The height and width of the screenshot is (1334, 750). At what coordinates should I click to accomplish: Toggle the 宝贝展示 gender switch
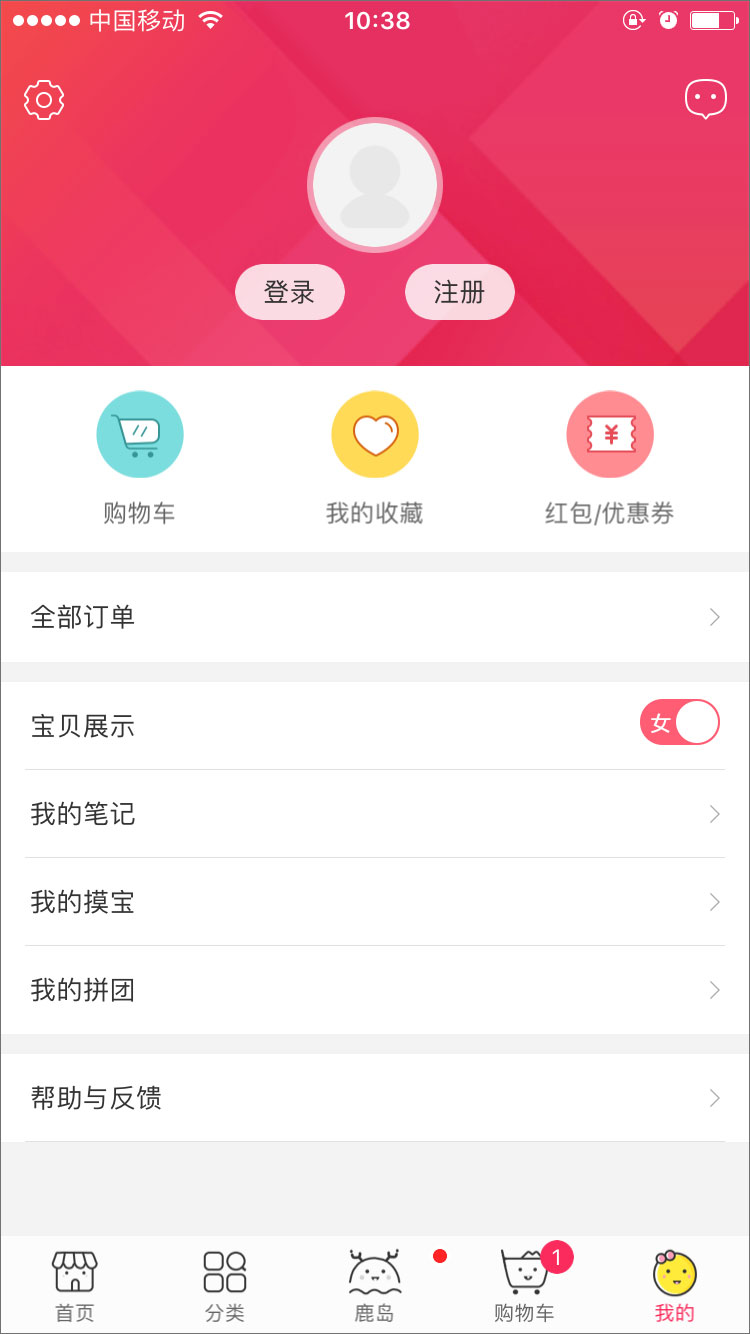(679, 723)
